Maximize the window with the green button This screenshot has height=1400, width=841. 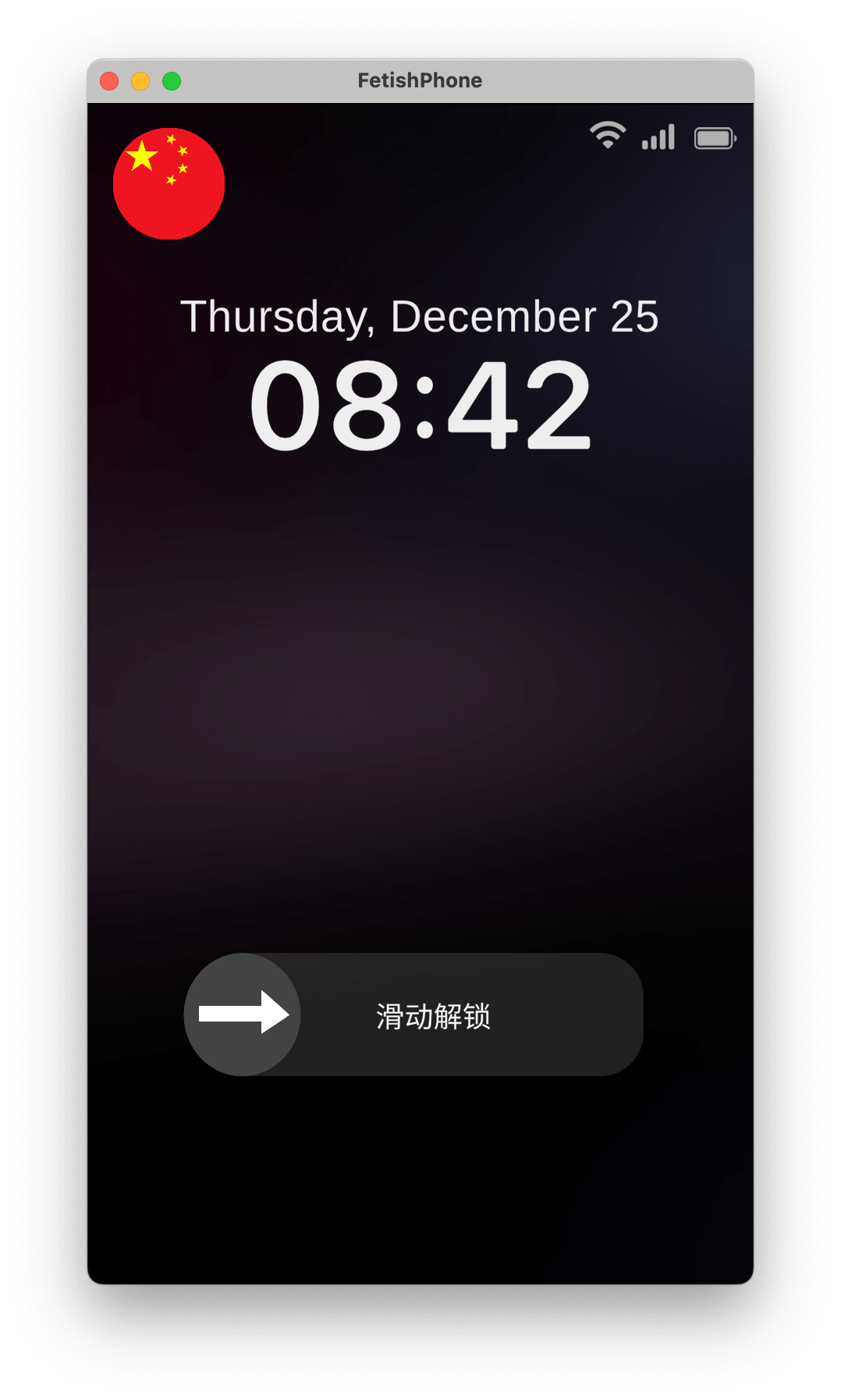point(172,81)
